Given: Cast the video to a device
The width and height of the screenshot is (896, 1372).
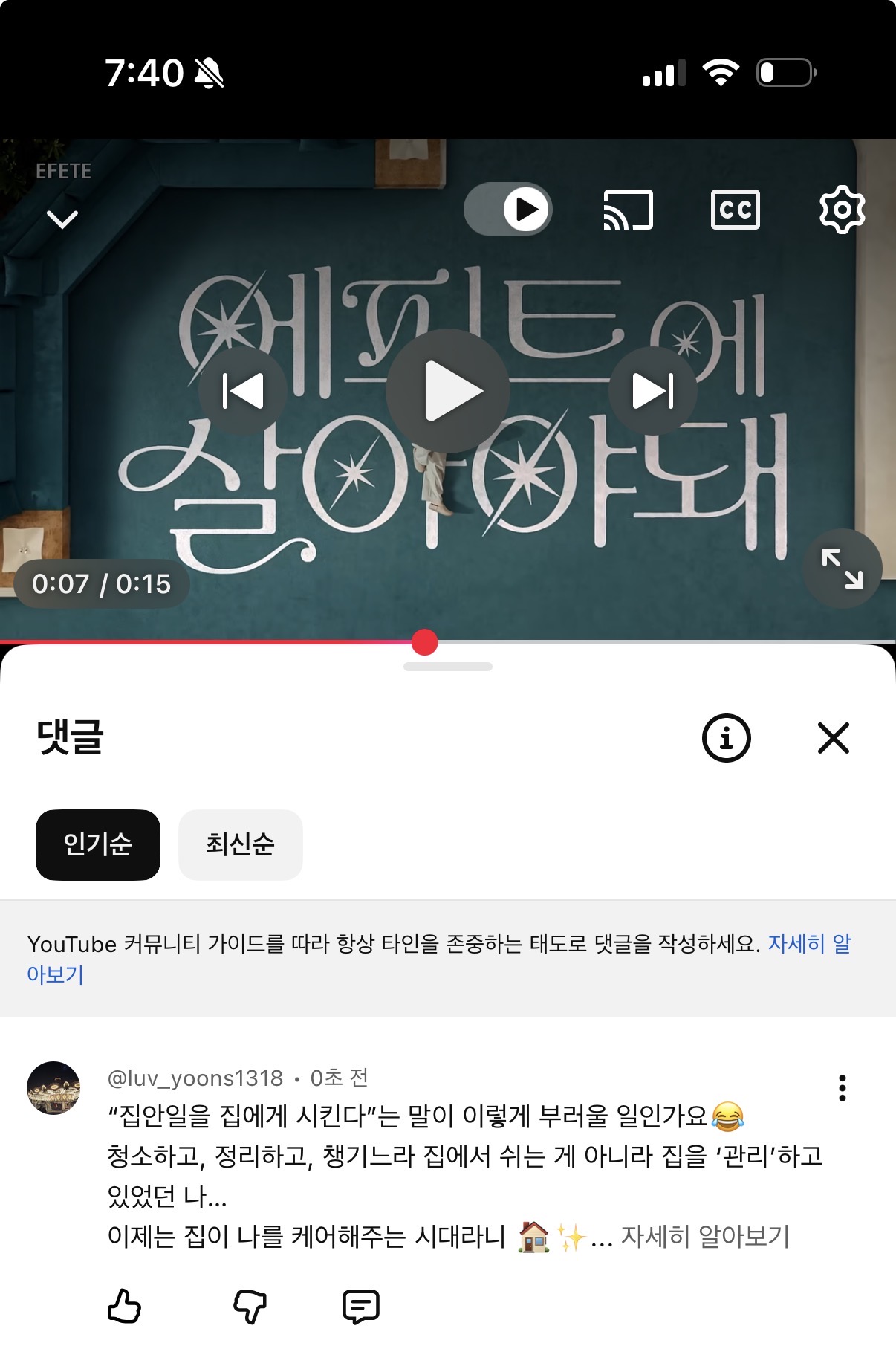Looking at the screenshot, I should click(x=628, y=210).
